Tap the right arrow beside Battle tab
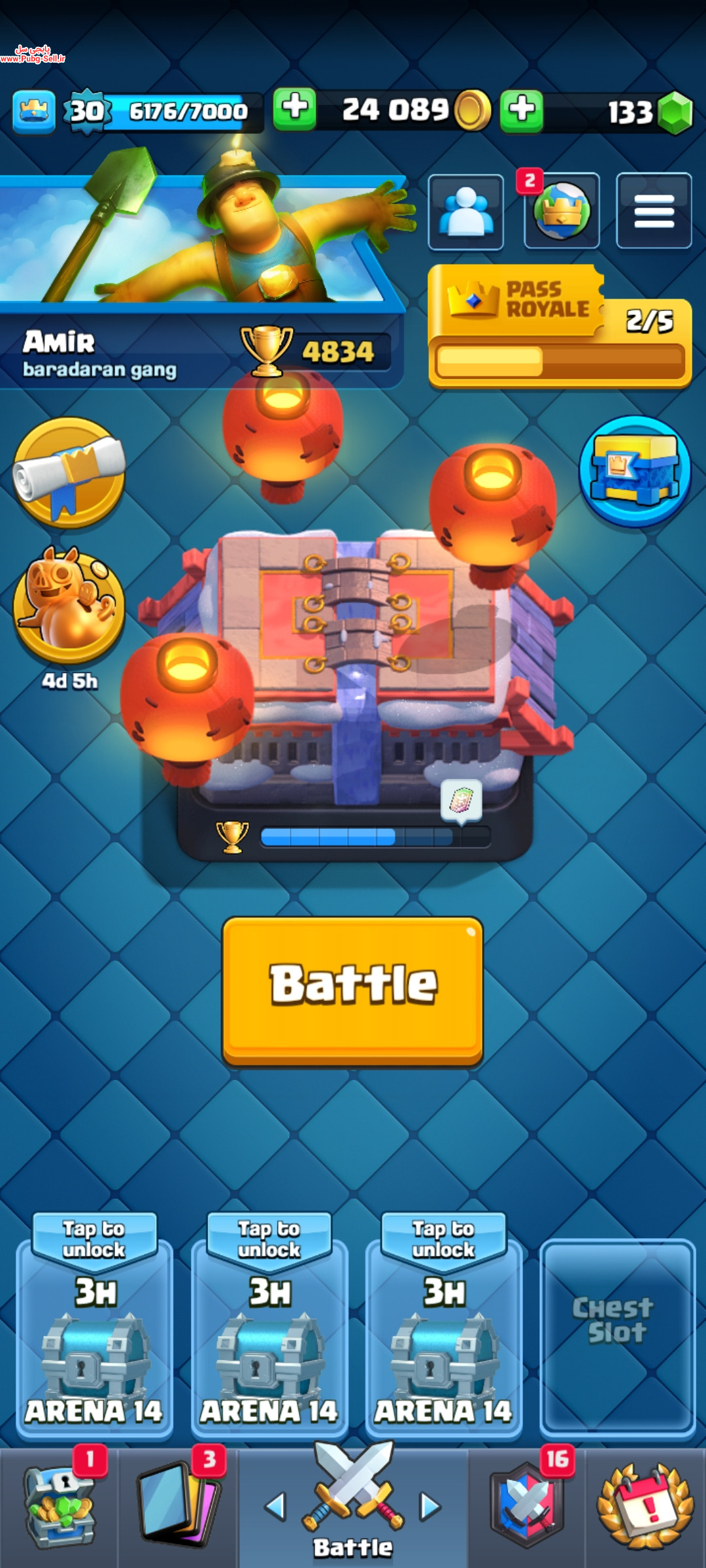Screen dimensions: 706x1568 [429, 1506]
